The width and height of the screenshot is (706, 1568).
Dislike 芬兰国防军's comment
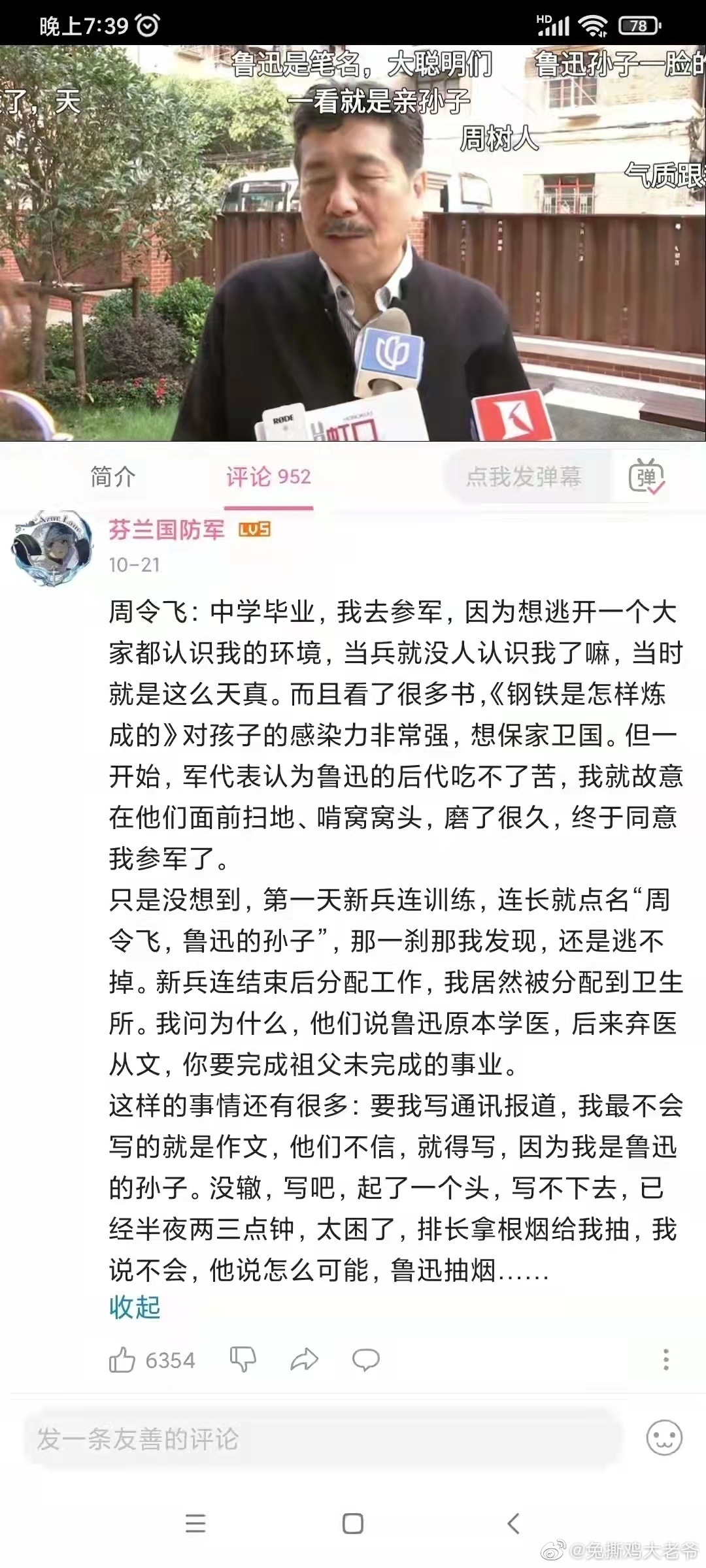pos(243,1360)
